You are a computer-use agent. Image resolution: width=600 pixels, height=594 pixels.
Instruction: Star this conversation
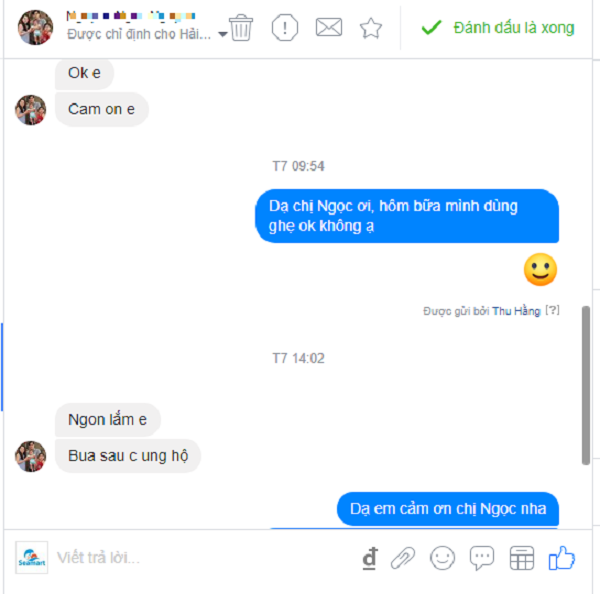point(371,28)
